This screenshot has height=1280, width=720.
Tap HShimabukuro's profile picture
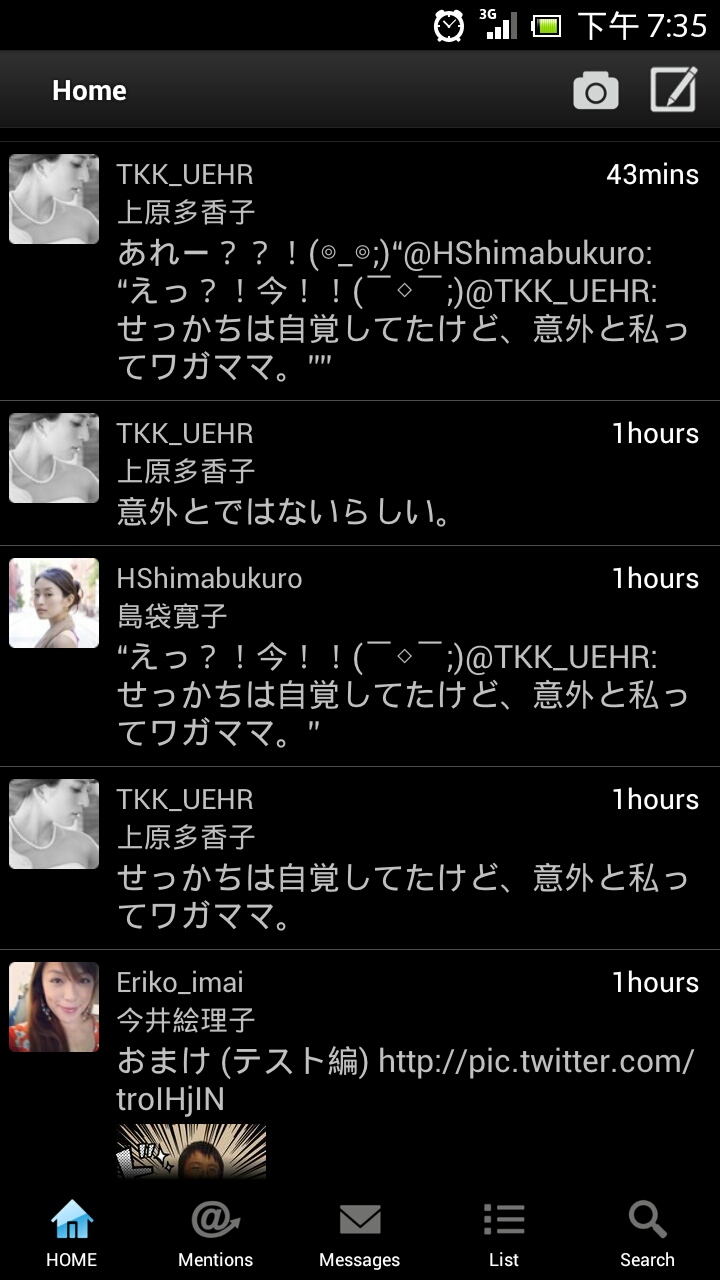(54, 603)
